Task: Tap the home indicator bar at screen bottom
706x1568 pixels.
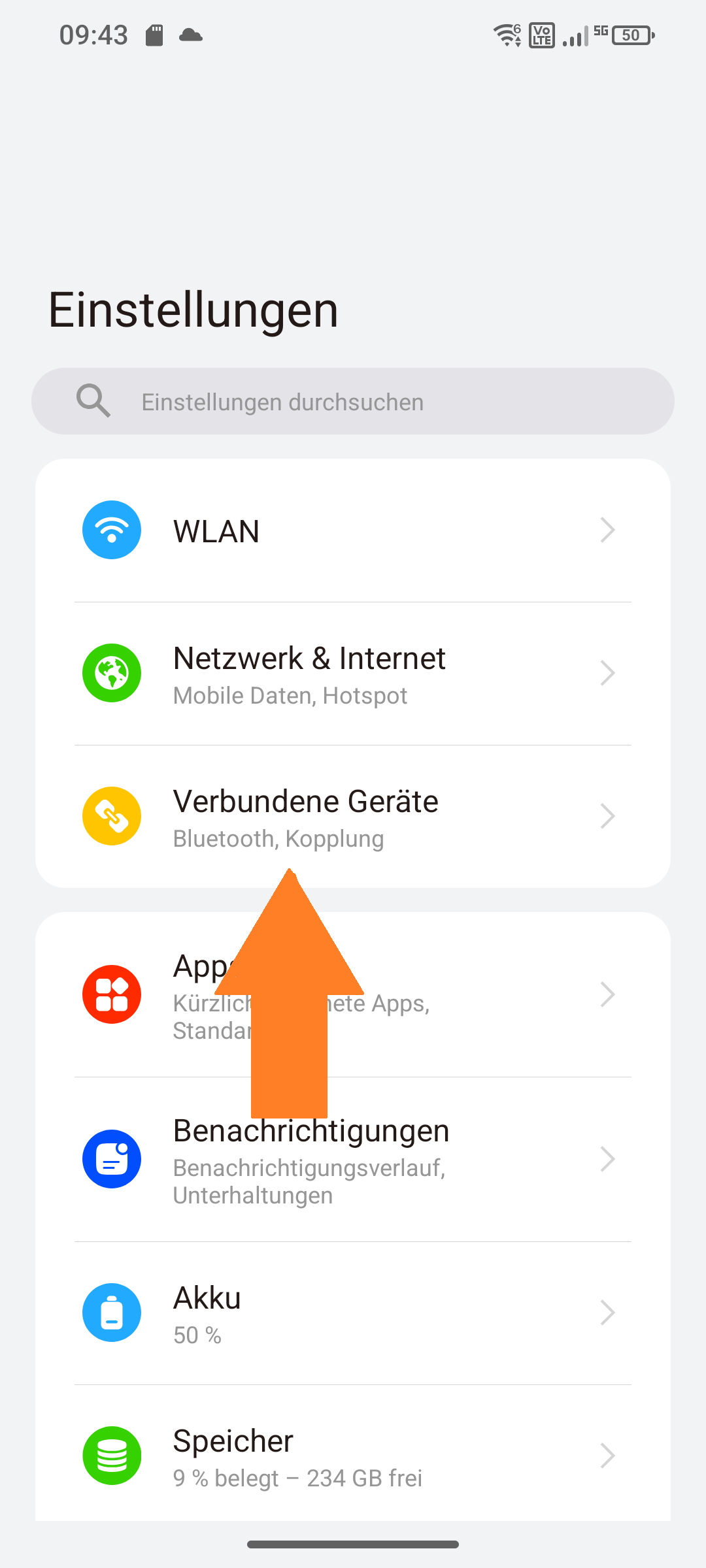Action: tap(353, 1544)
